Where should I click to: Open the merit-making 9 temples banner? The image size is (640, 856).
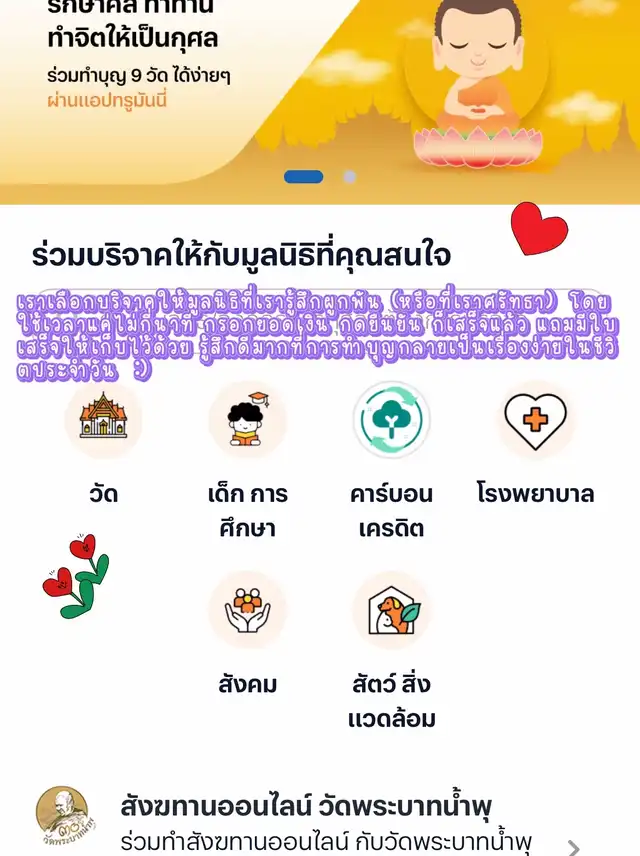click(320, 90)
